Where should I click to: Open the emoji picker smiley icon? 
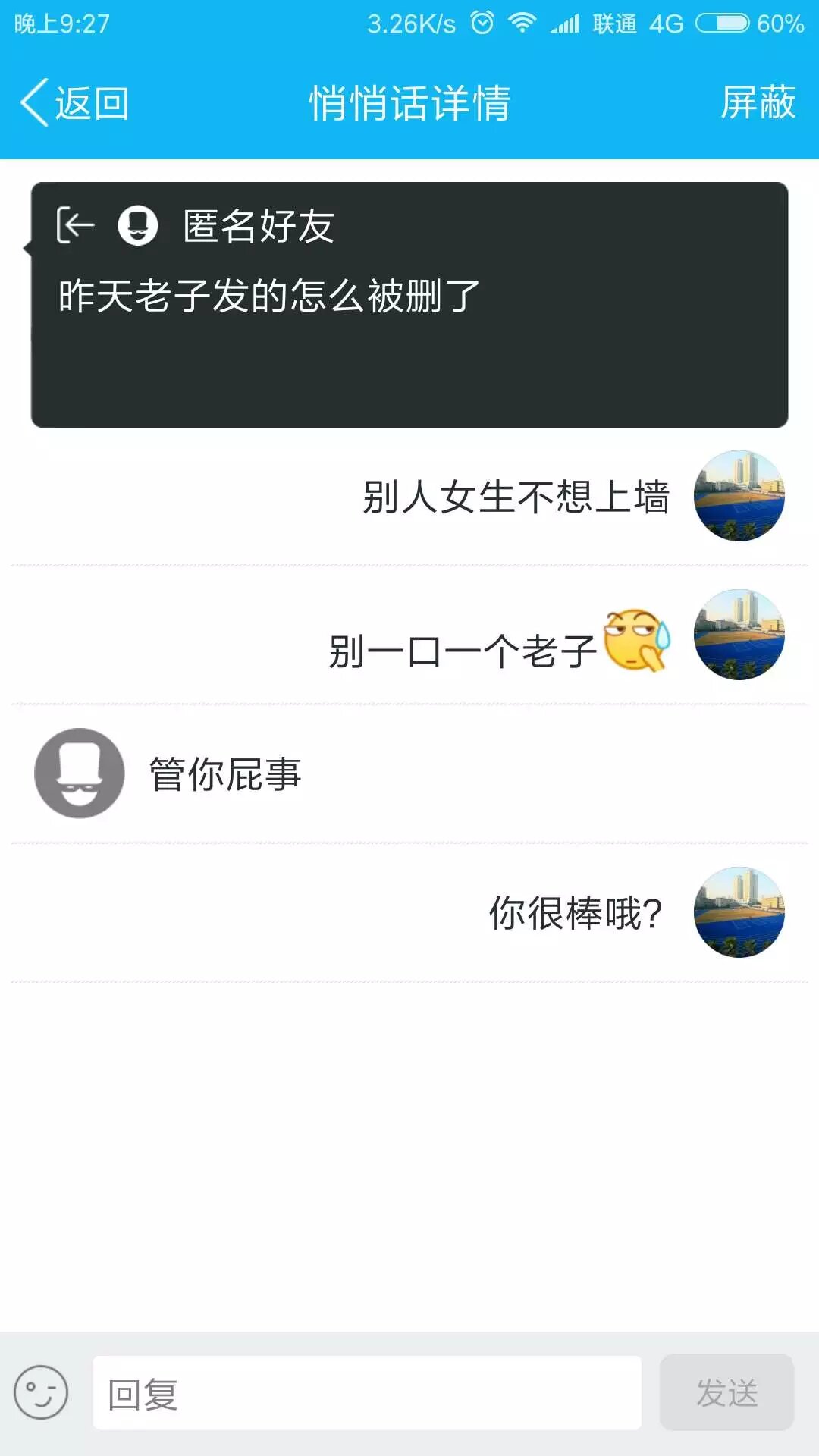click(41, 1392)
